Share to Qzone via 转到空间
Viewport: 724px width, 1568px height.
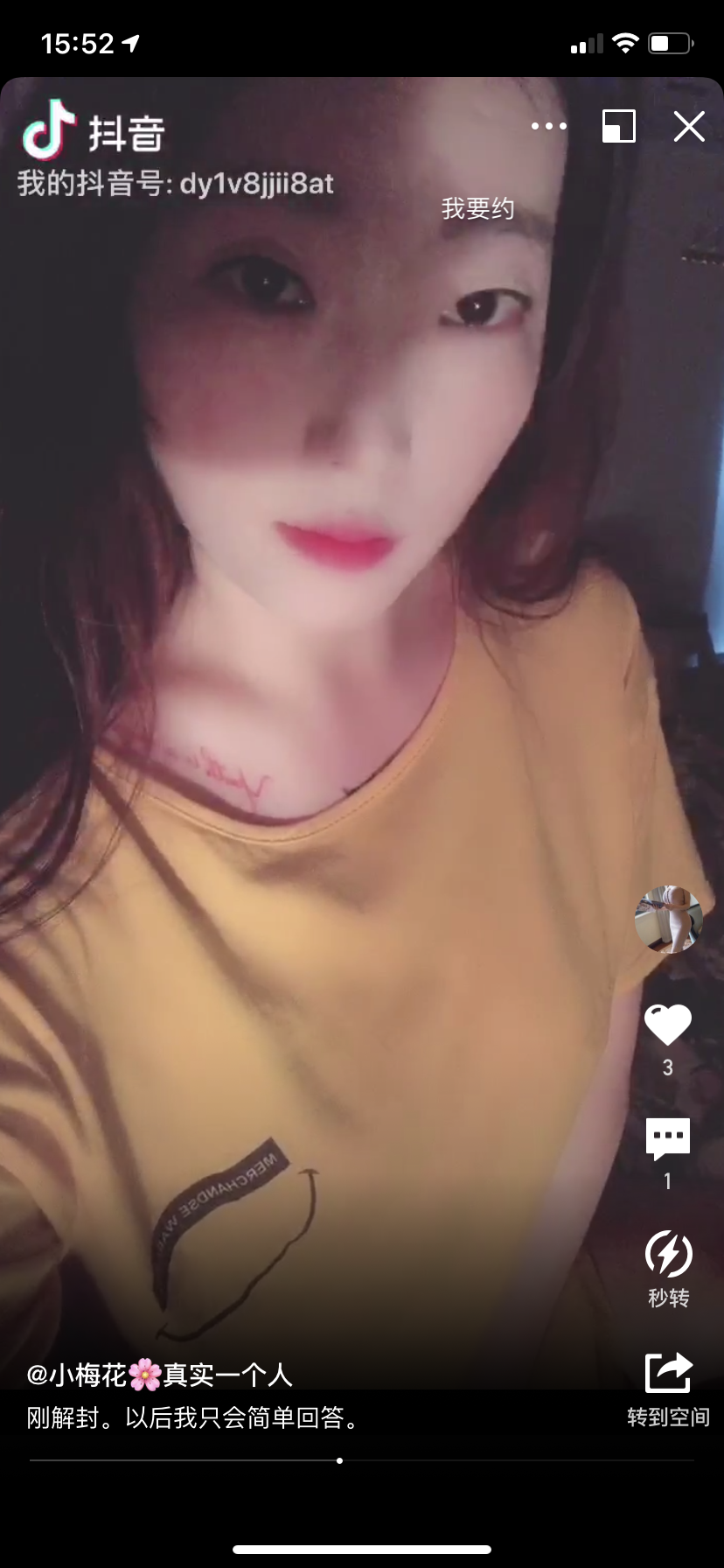[x=668, y=1374]
